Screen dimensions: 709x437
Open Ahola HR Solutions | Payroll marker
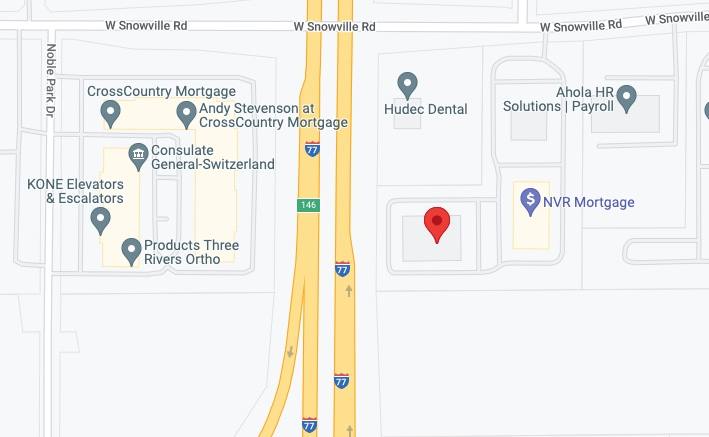(627, 97)
